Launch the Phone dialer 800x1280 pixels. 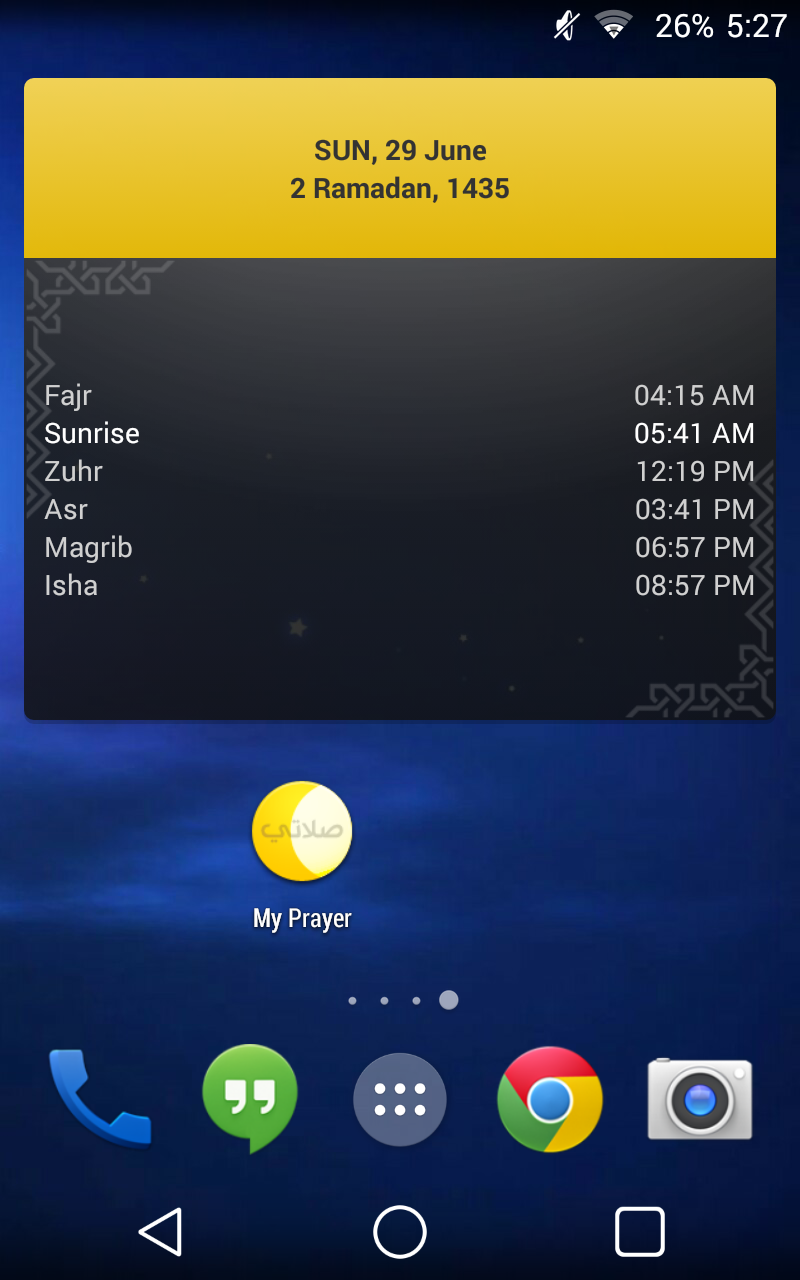pos(100,1098)
